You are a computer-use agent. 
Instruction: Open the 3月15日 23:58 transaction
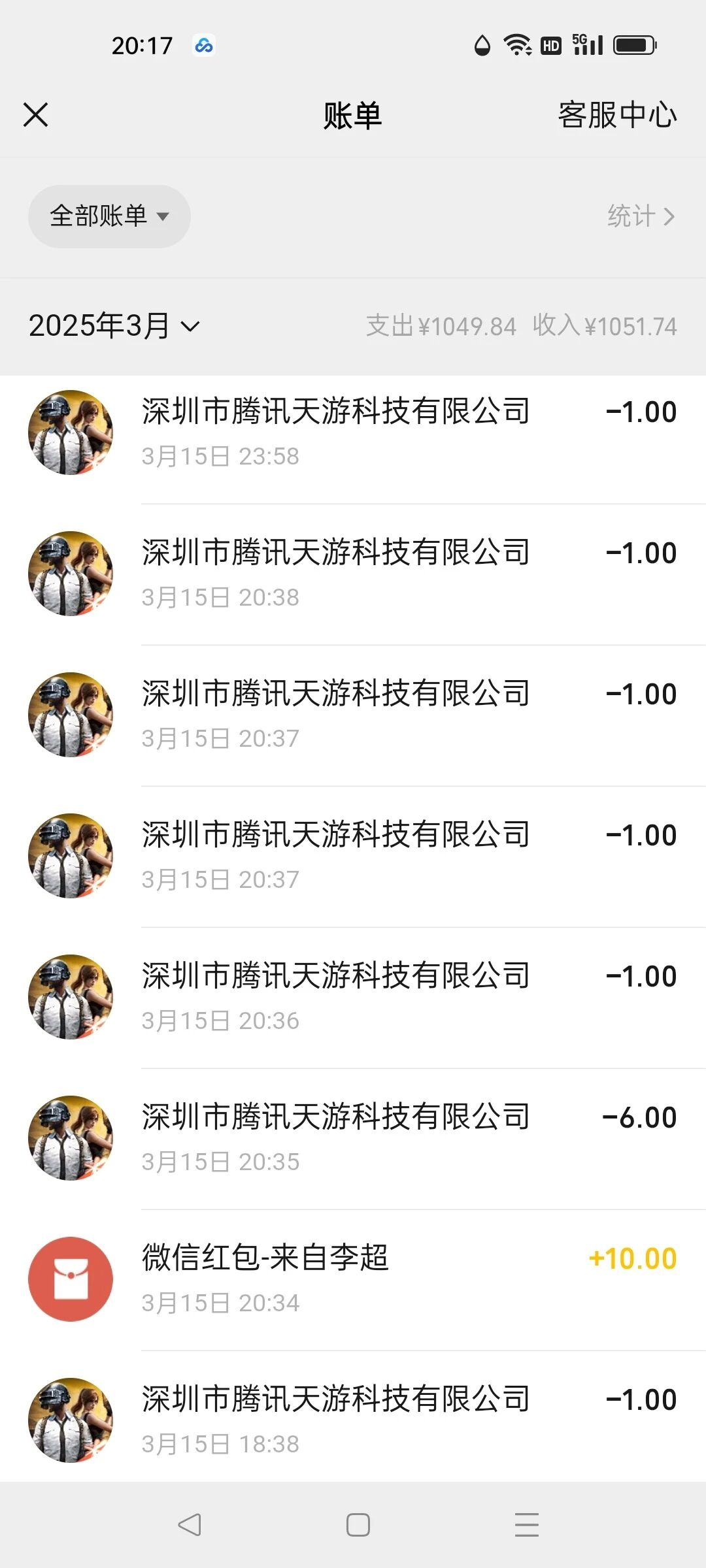353,433
